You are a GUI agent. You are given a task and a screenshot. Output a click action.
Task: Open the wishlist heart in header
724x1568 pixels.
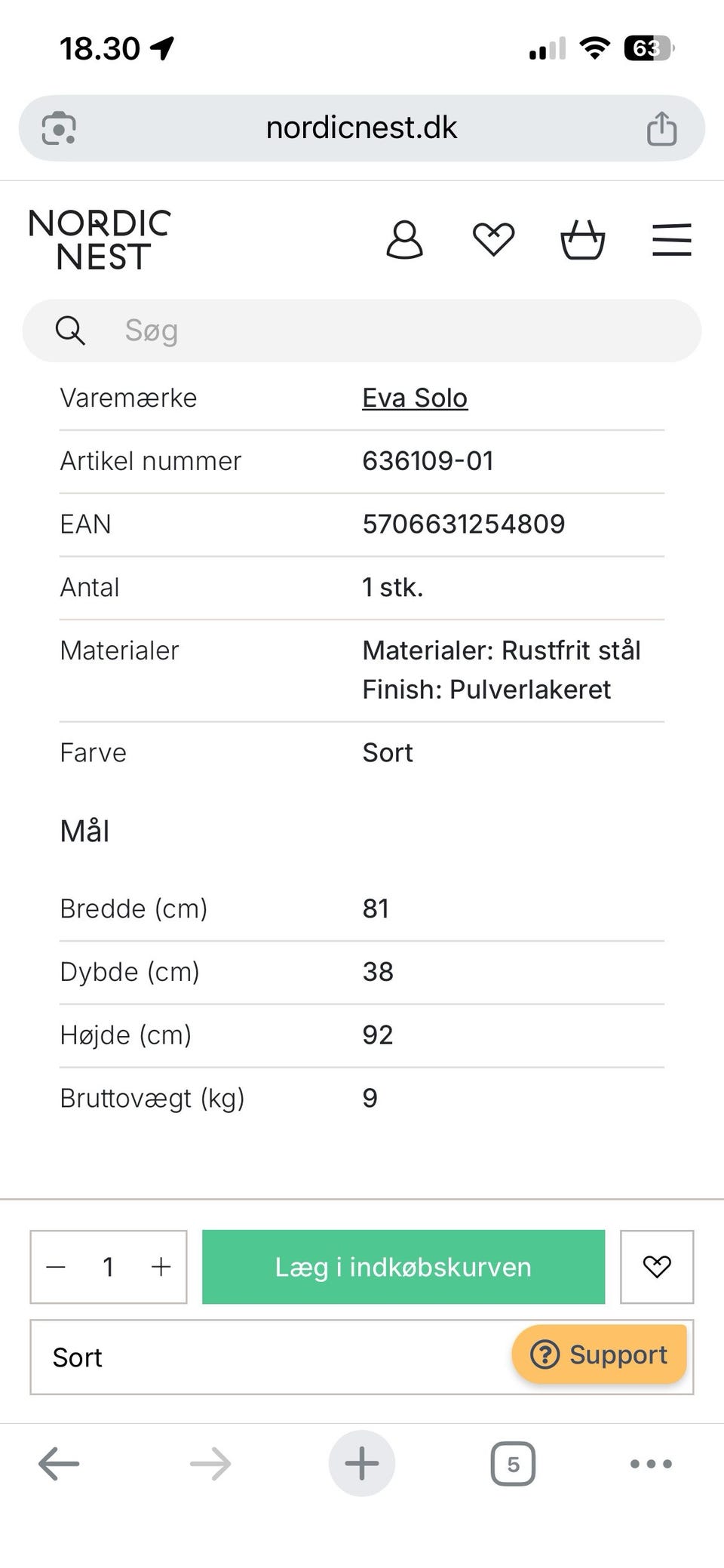pos(493,241)
